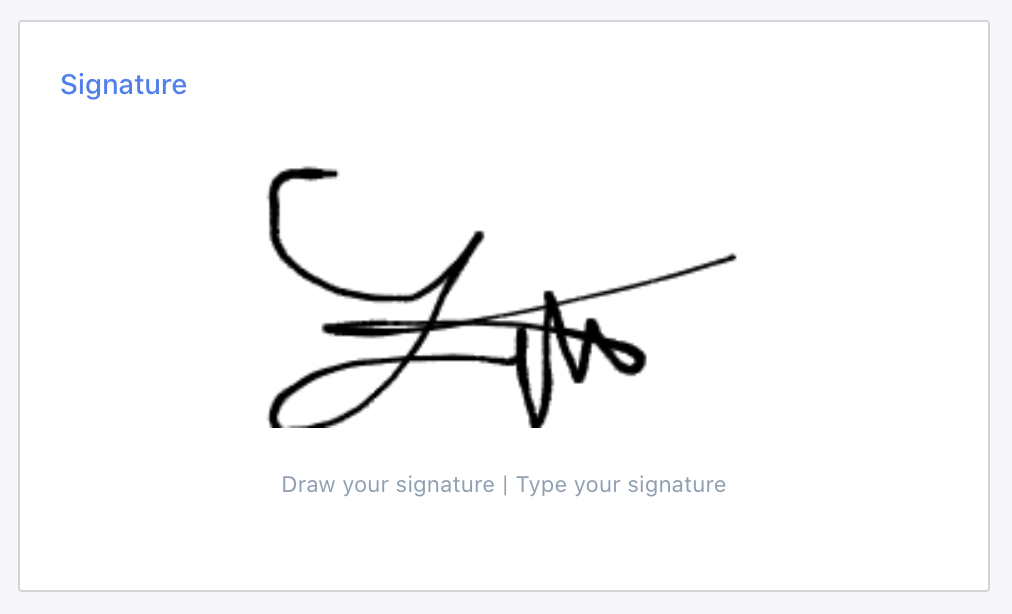Select the Draw your signature option
This screenshot has width=1012, height=614.
388,485
